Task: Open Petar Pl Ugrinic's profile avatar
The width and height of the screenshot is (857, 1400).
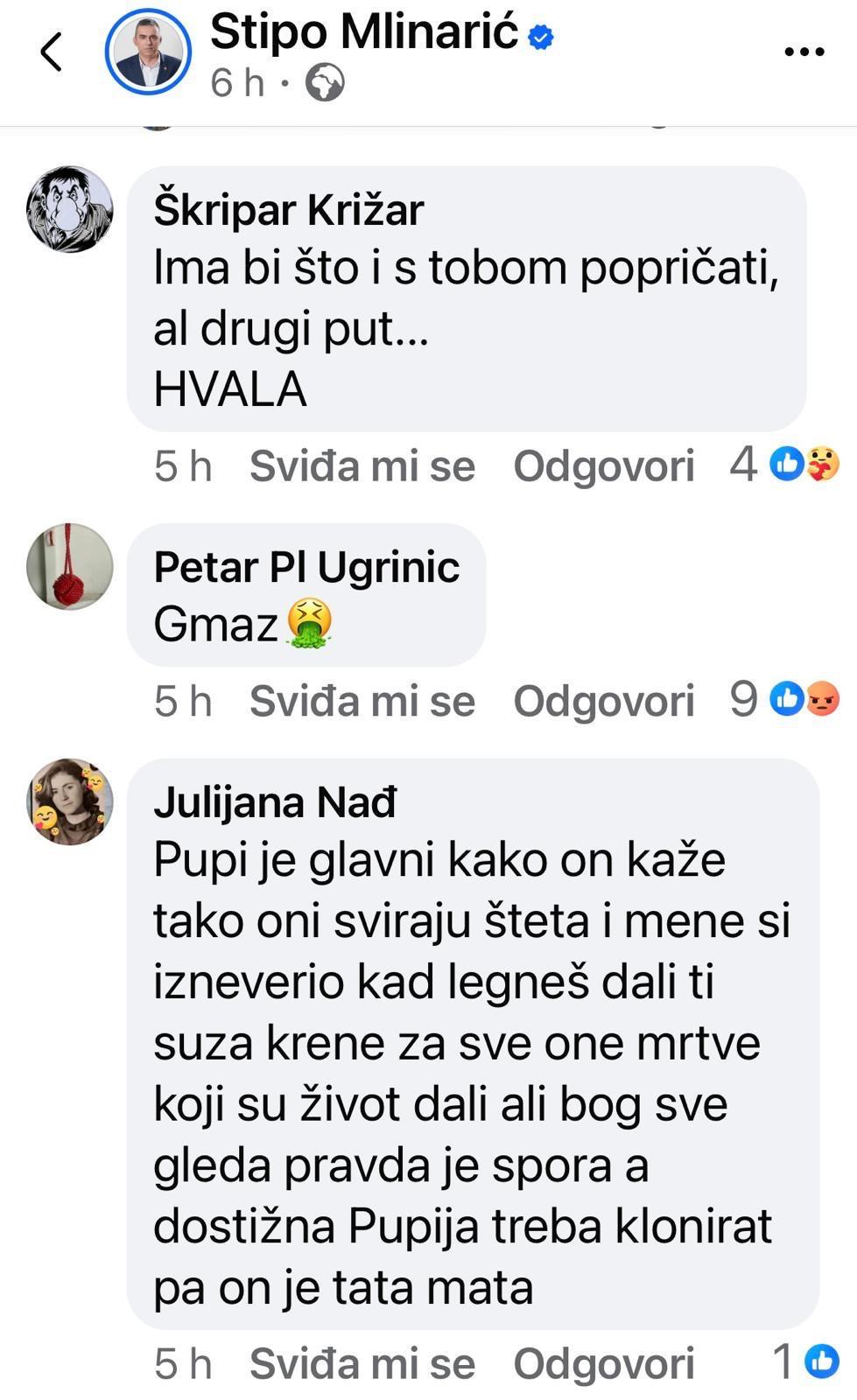Action: pos(70,566)
